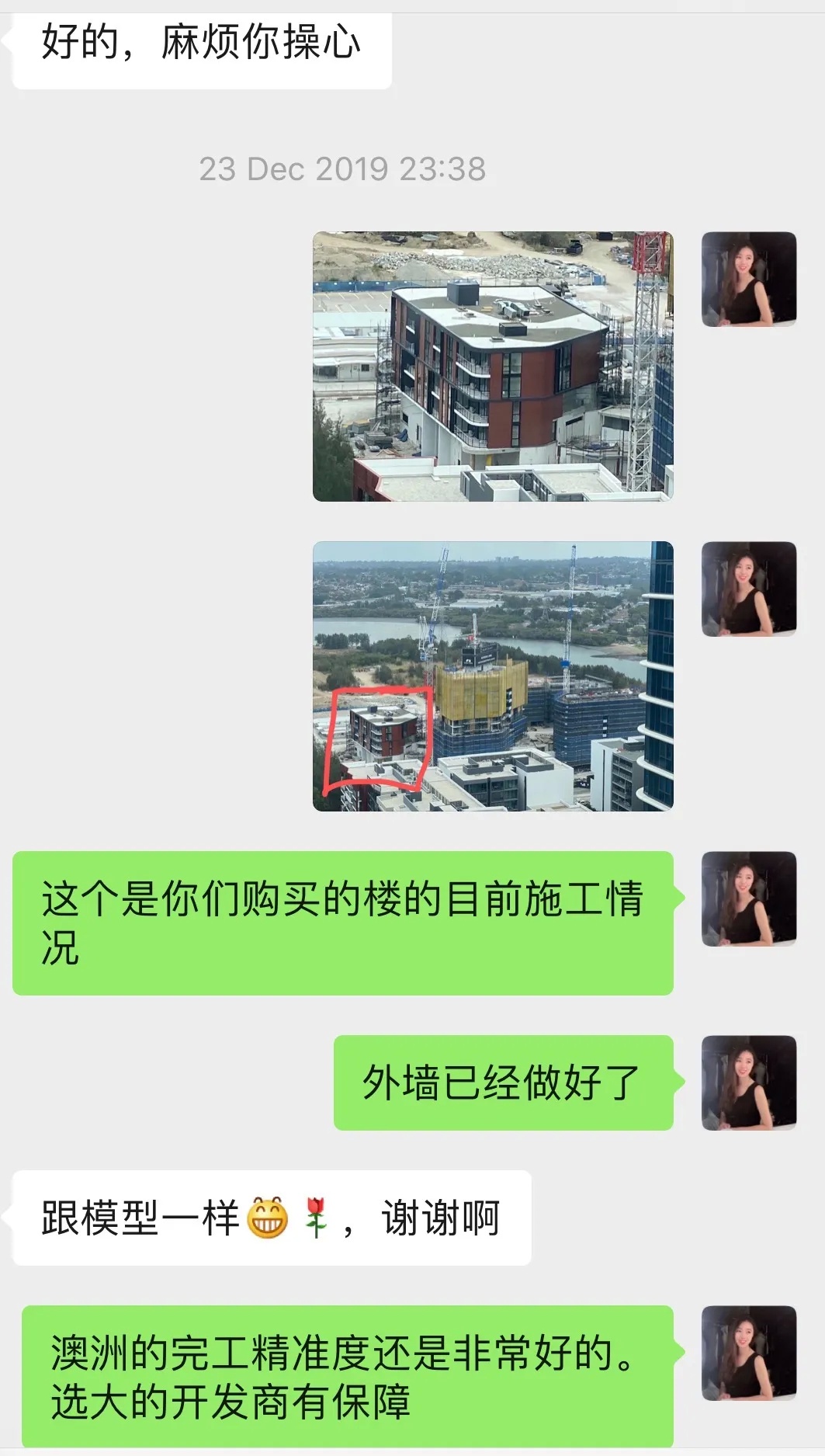Viewport: 825px width, 1456px height.
Task: Open sender's avatar beside the close-up building photo
Action: click(x=749, y=279)
